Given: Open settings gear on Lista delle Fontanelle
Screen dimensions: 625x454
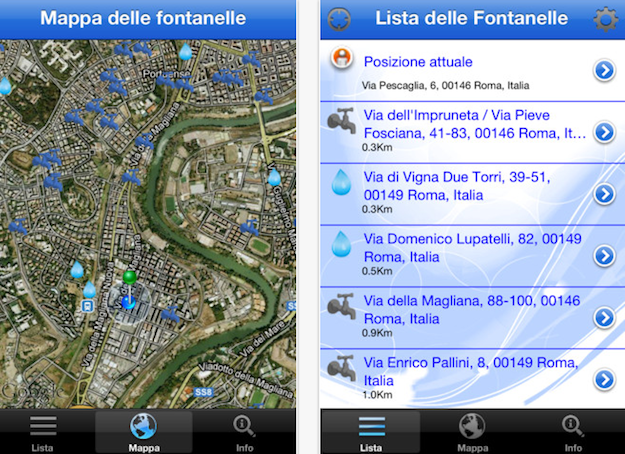Looking at the screenshot, I should (604, 19).
